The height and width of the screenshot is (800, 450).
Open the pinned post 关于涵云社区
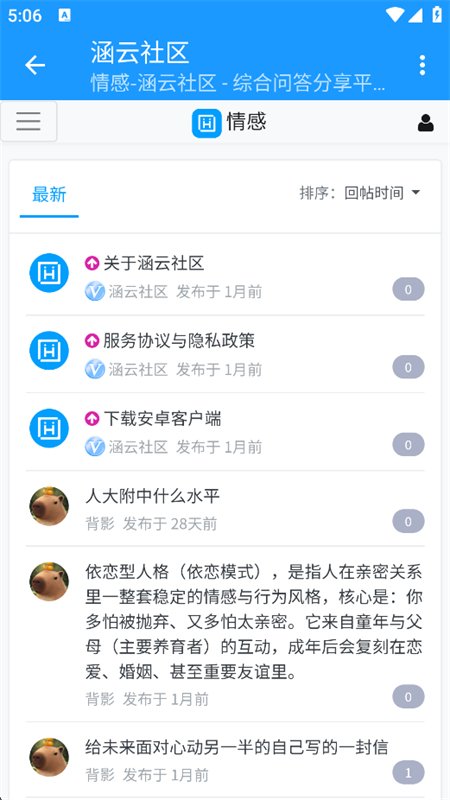154,263
